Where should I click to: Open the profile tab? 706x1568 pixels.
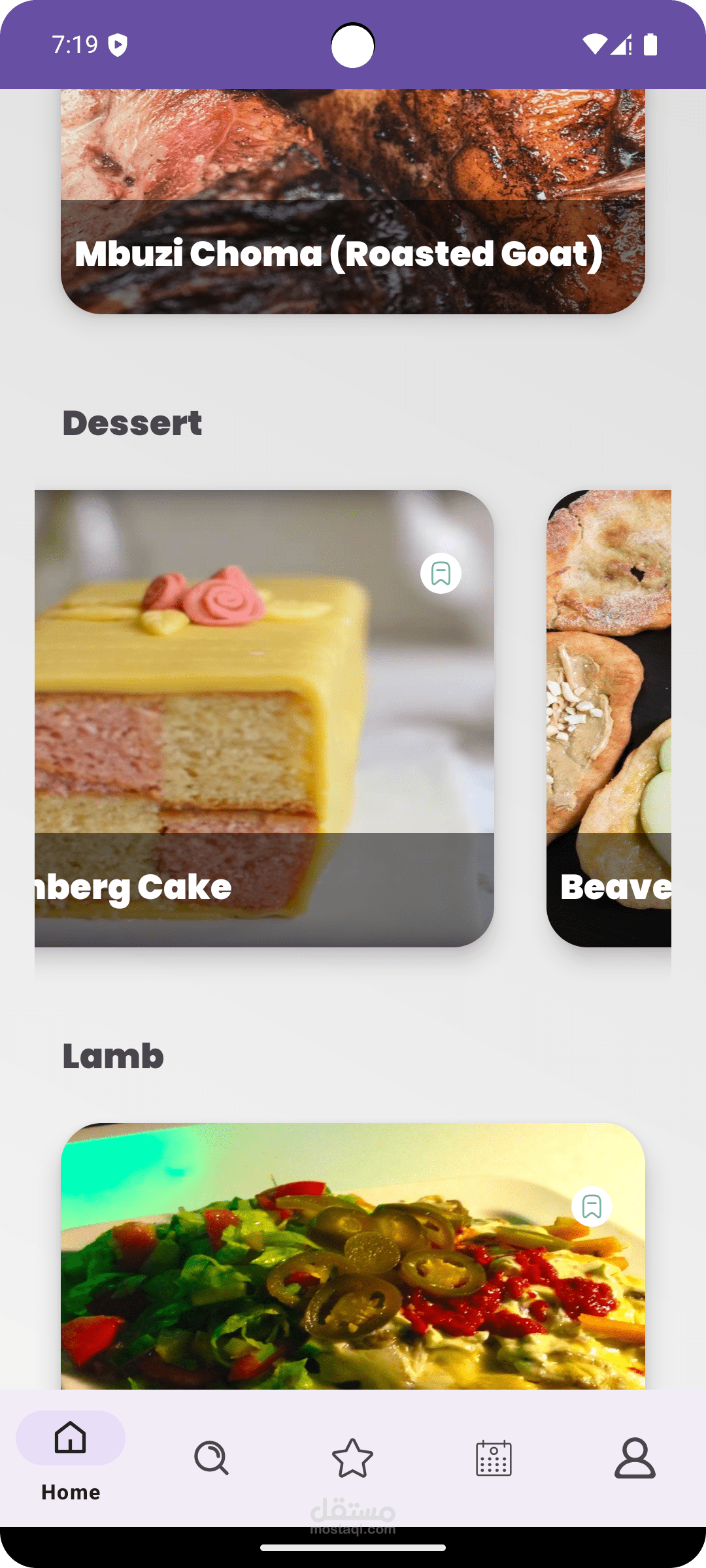(x=635, y=1458)
